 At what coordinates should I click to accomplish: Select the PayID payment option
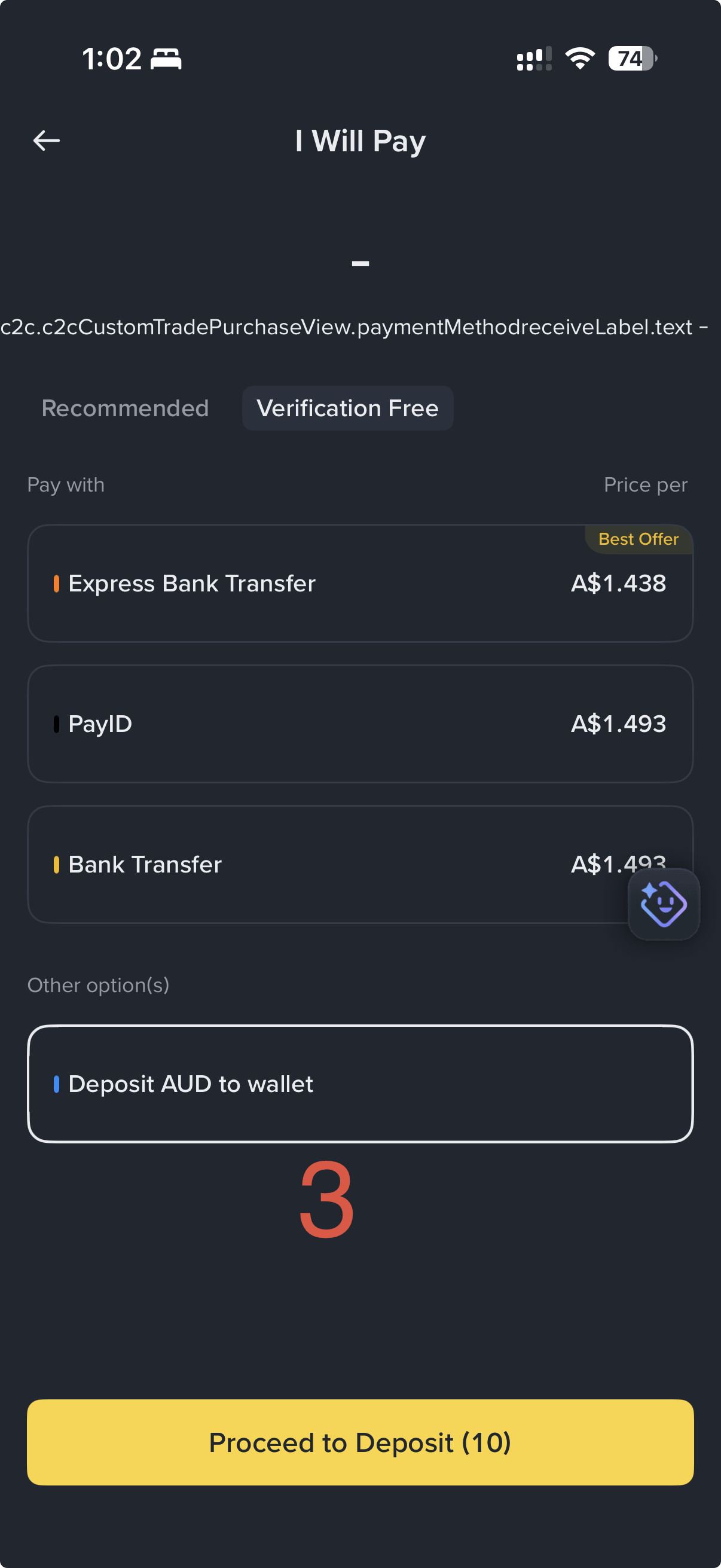click(360, 723)
